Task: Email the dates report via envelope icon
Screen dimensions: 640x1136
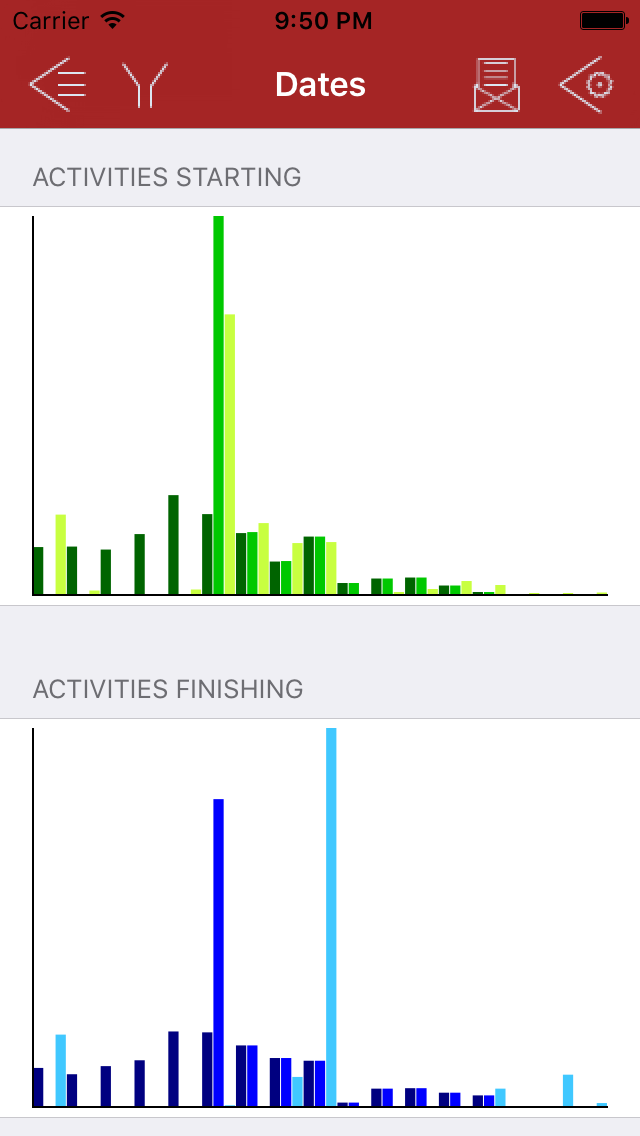Action: click(x=497, y=84)
